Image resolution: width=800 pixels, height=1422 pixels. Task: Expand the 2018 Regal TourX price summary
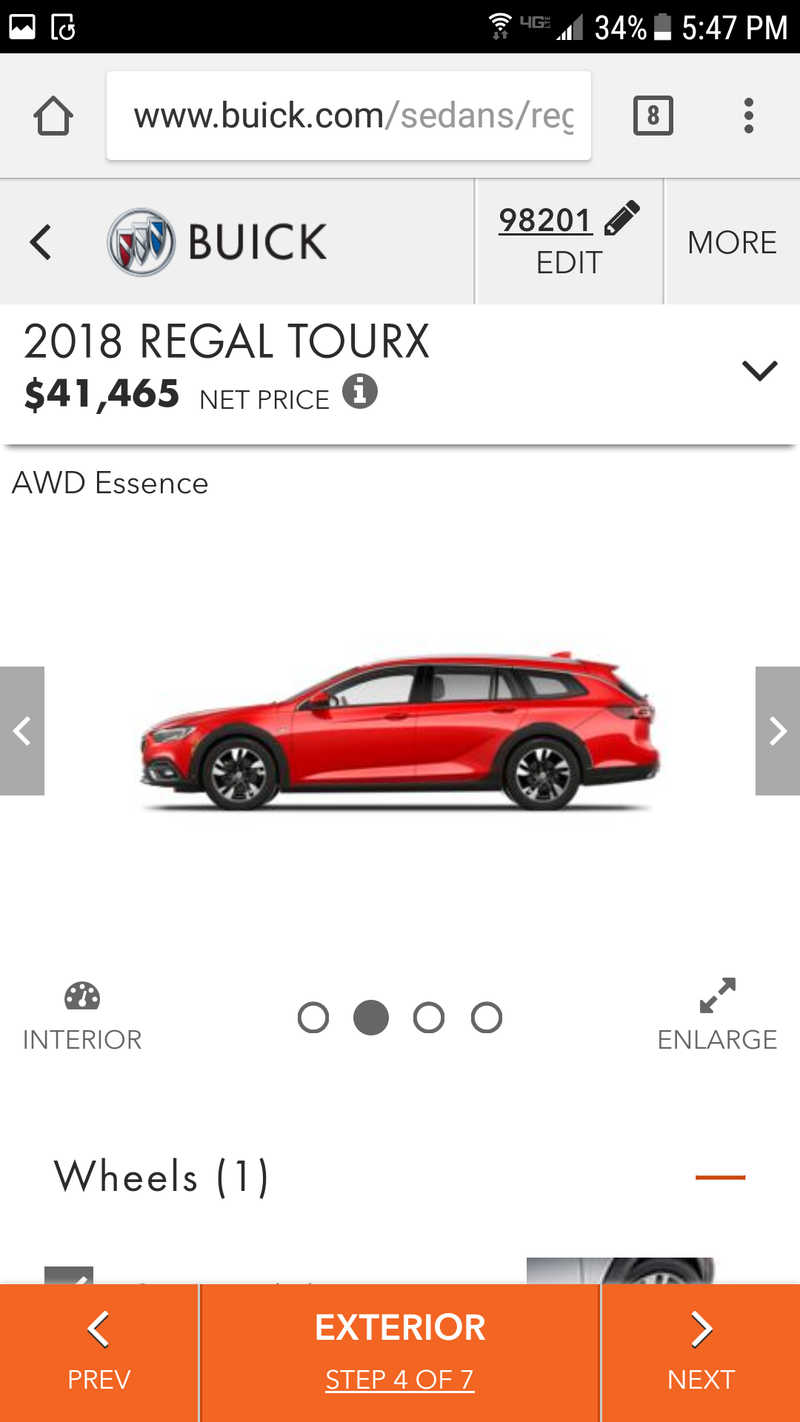pos(759,371)
